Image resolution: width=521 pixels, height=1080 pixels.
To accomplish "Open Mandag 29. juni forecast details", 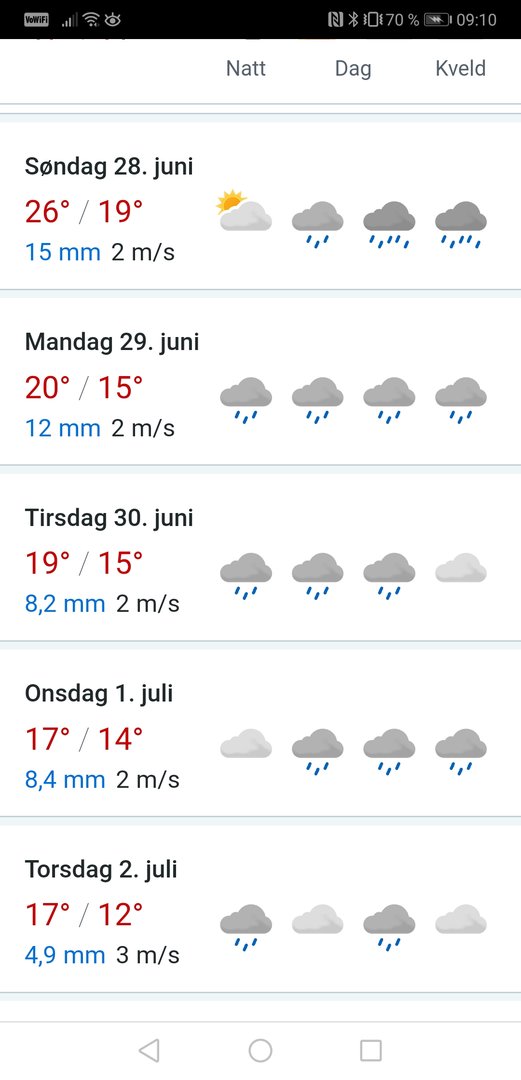I will (x=260, y=382).
